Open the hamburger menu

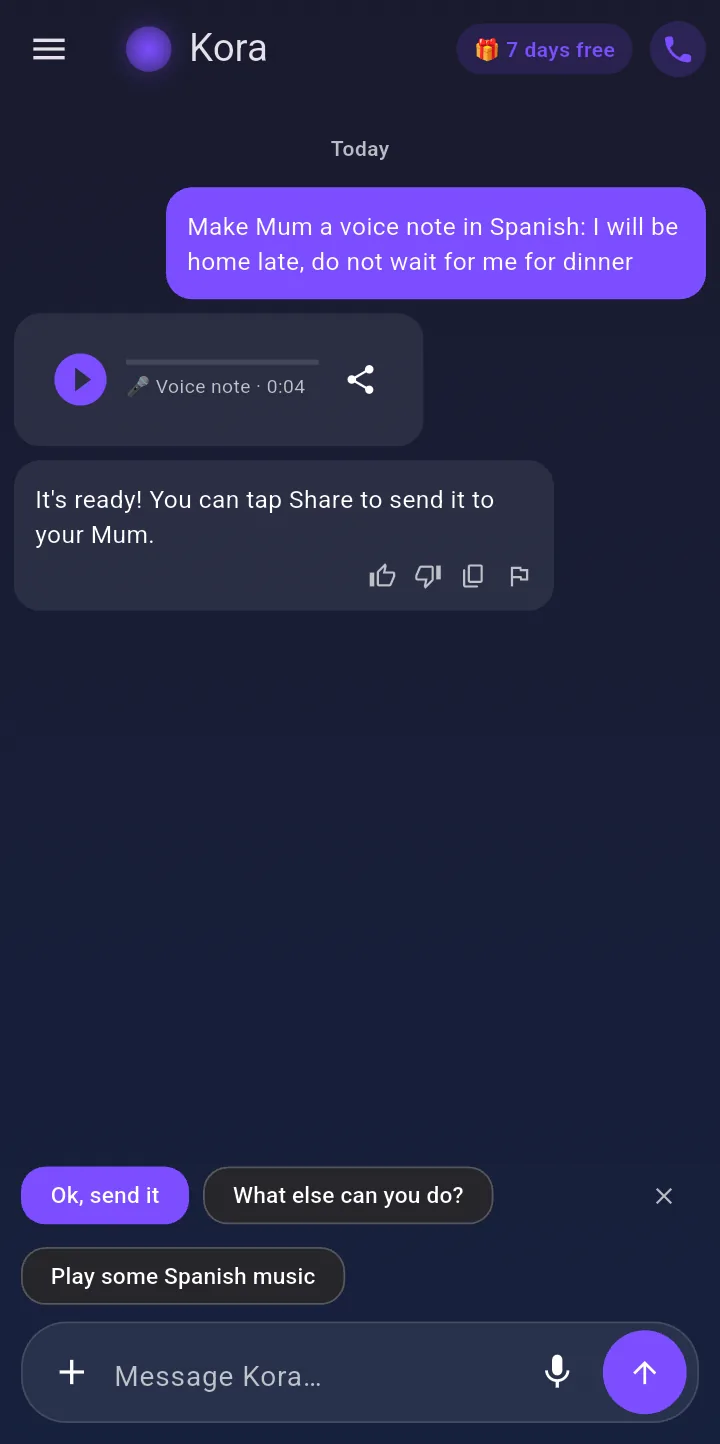tap(49, 49)
